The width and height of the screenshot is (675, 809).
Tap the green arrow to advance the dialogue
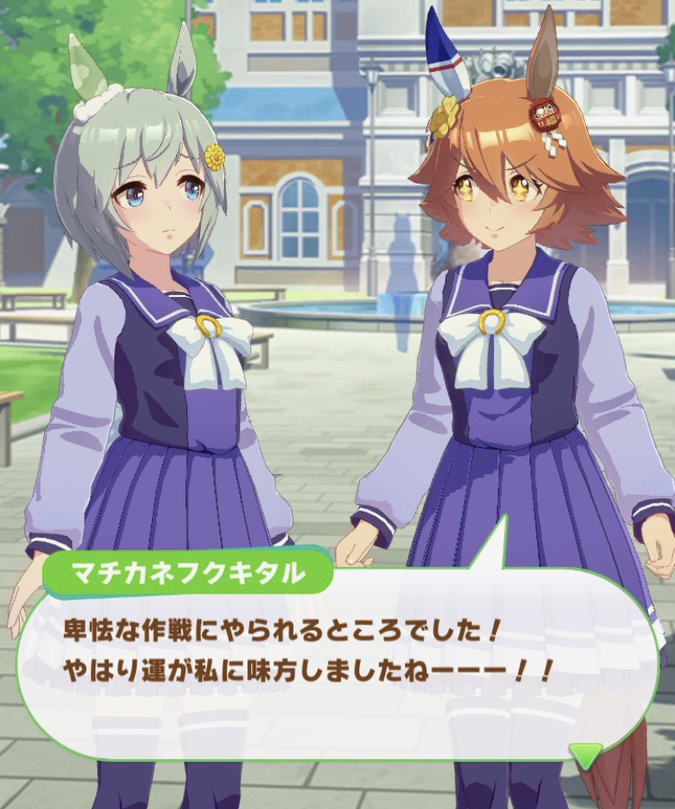[585, 753]
